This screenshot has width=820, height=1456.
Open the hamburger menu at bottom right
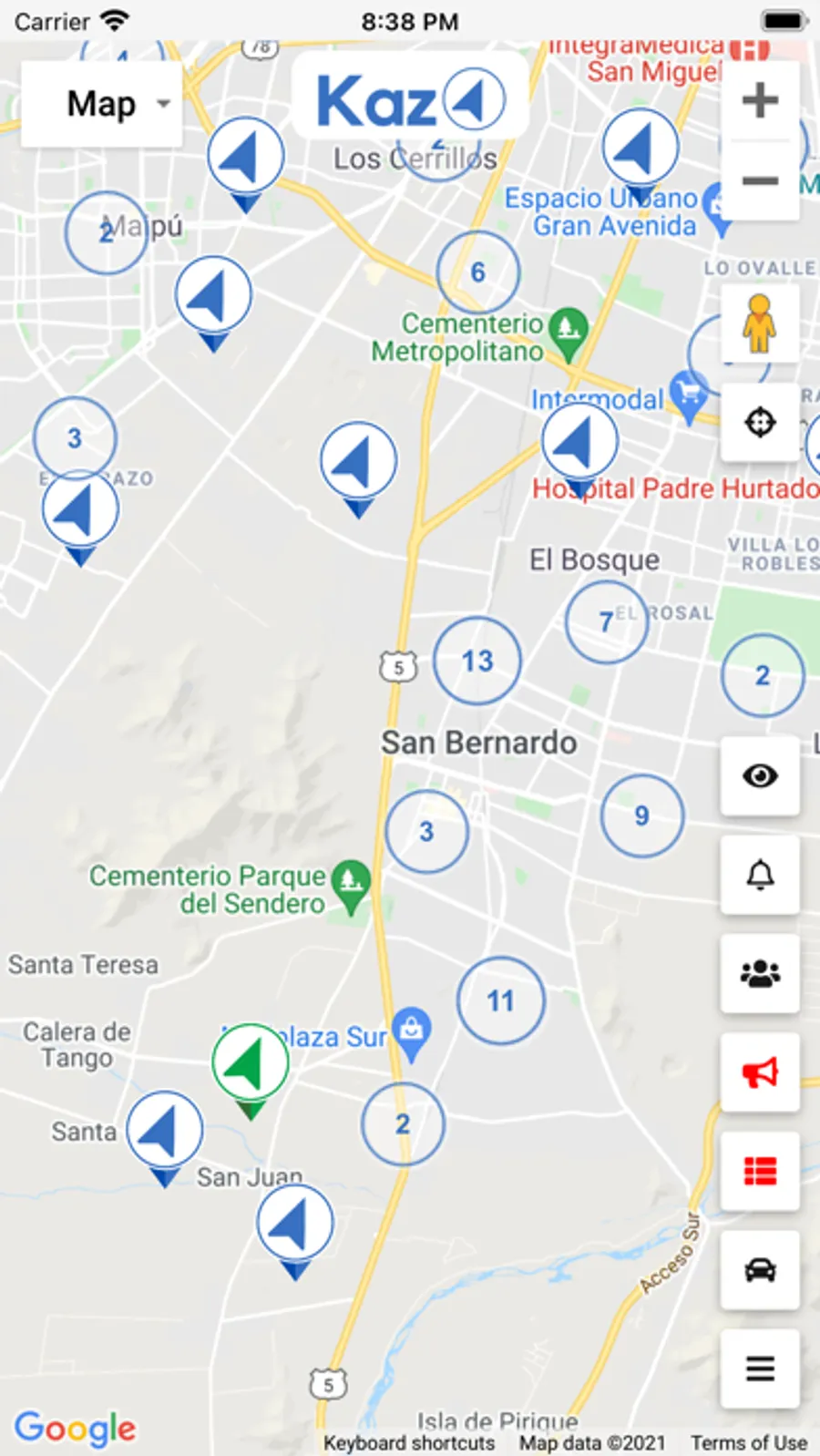(760, 1369)
